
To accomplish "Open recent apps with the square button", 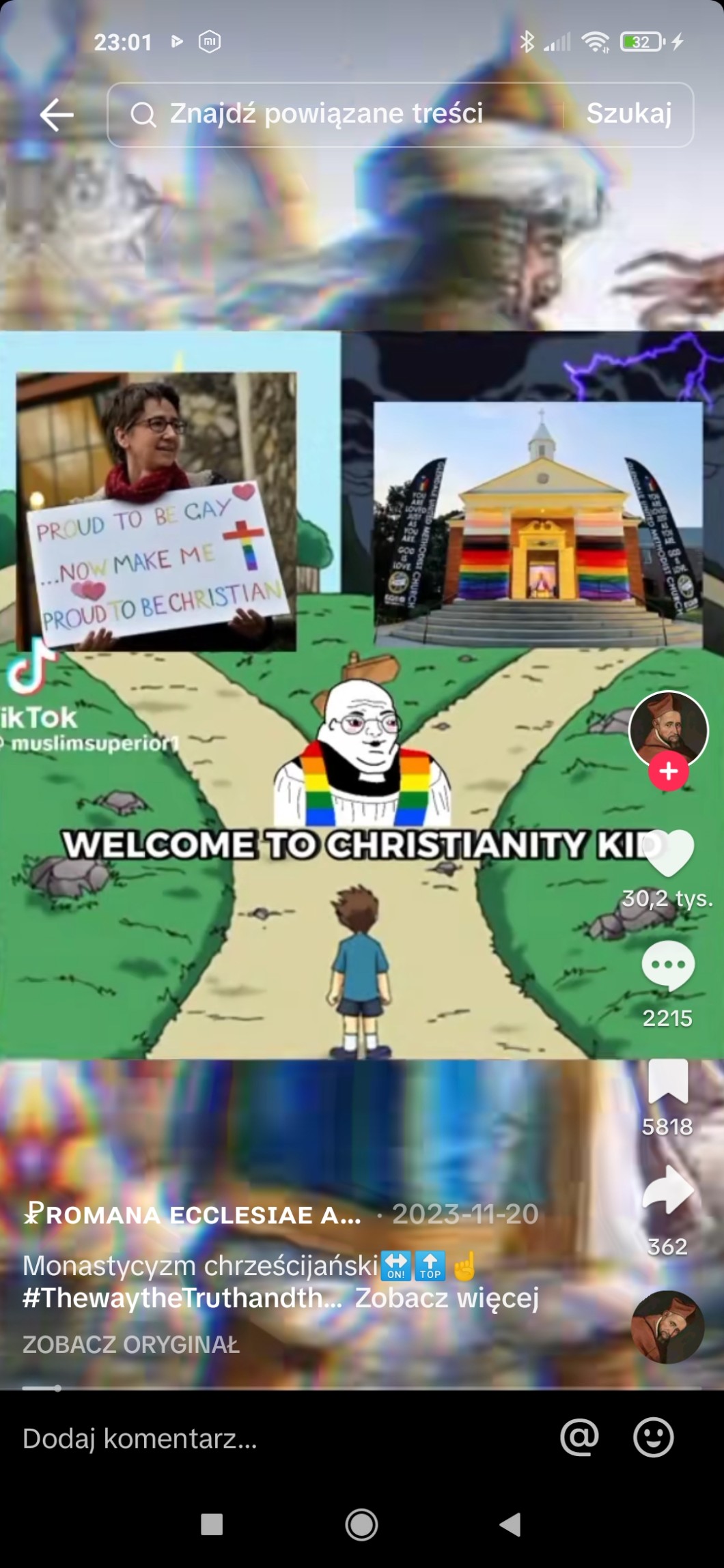I will click(x=212, y=1524).
